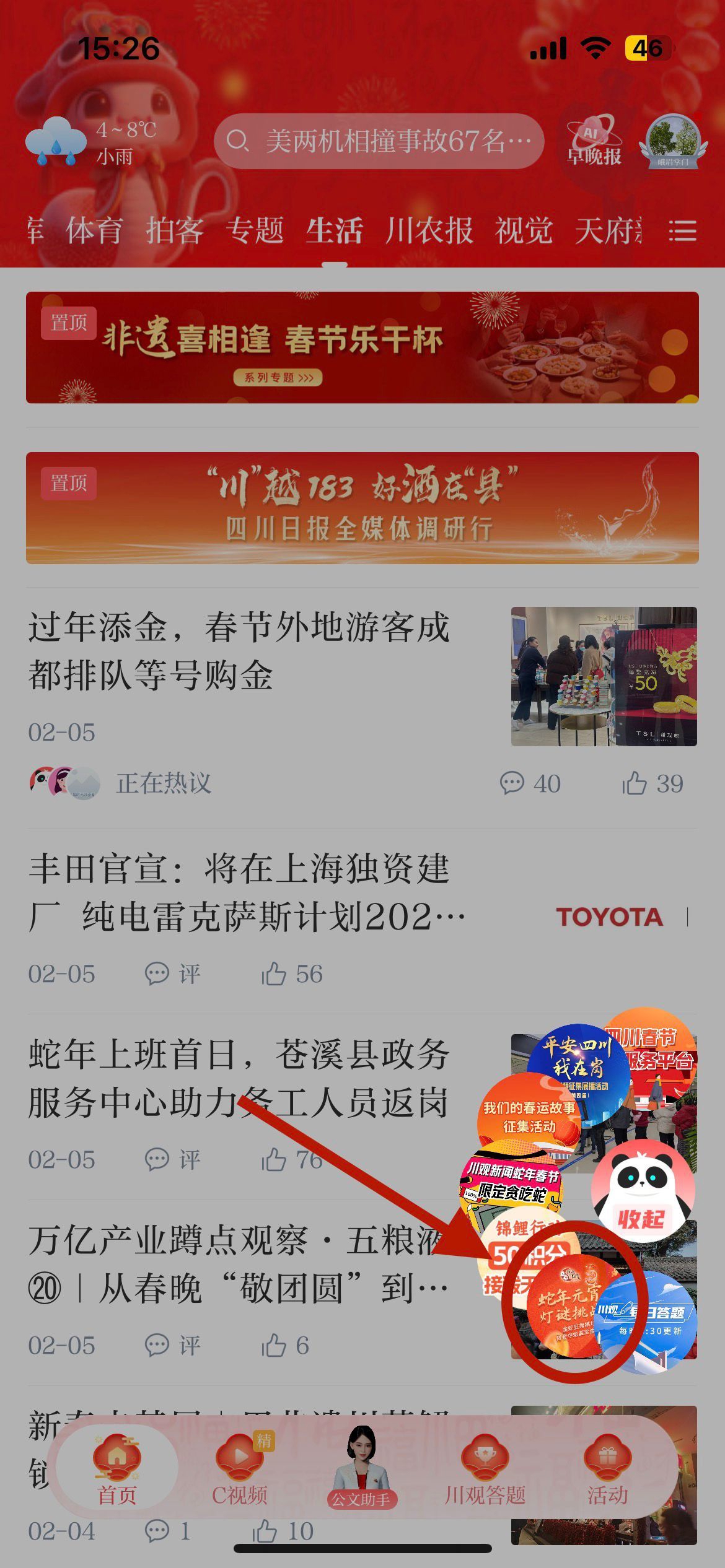Like the 过年添金 article
The height and width of the screenshot is (1568, 725).
pyautogui.click(x=652, y=783)
